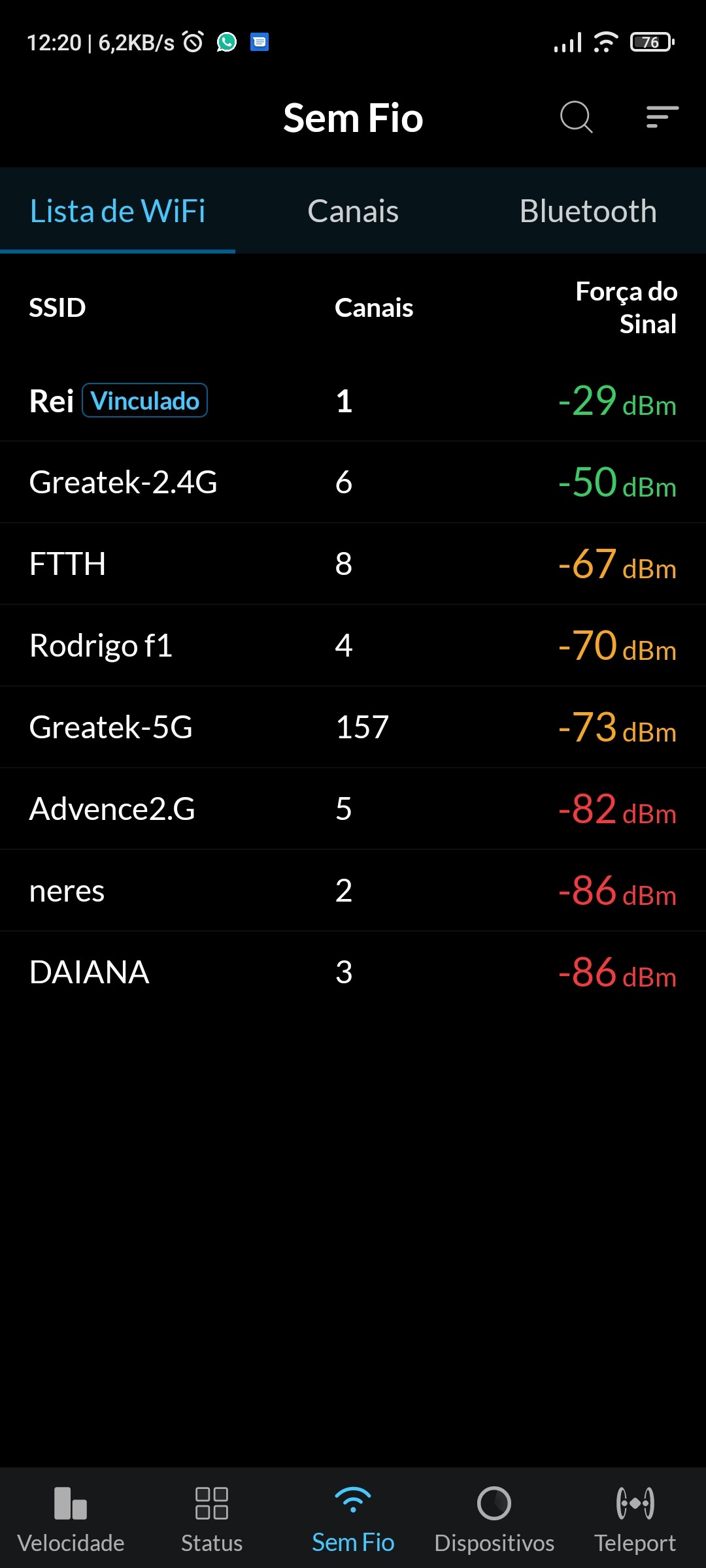Image resolution: width=706 pixels, height=1568 pixels.
Task: Open the Greatek-2.4G network row
Action: click(x=353, y=482)
